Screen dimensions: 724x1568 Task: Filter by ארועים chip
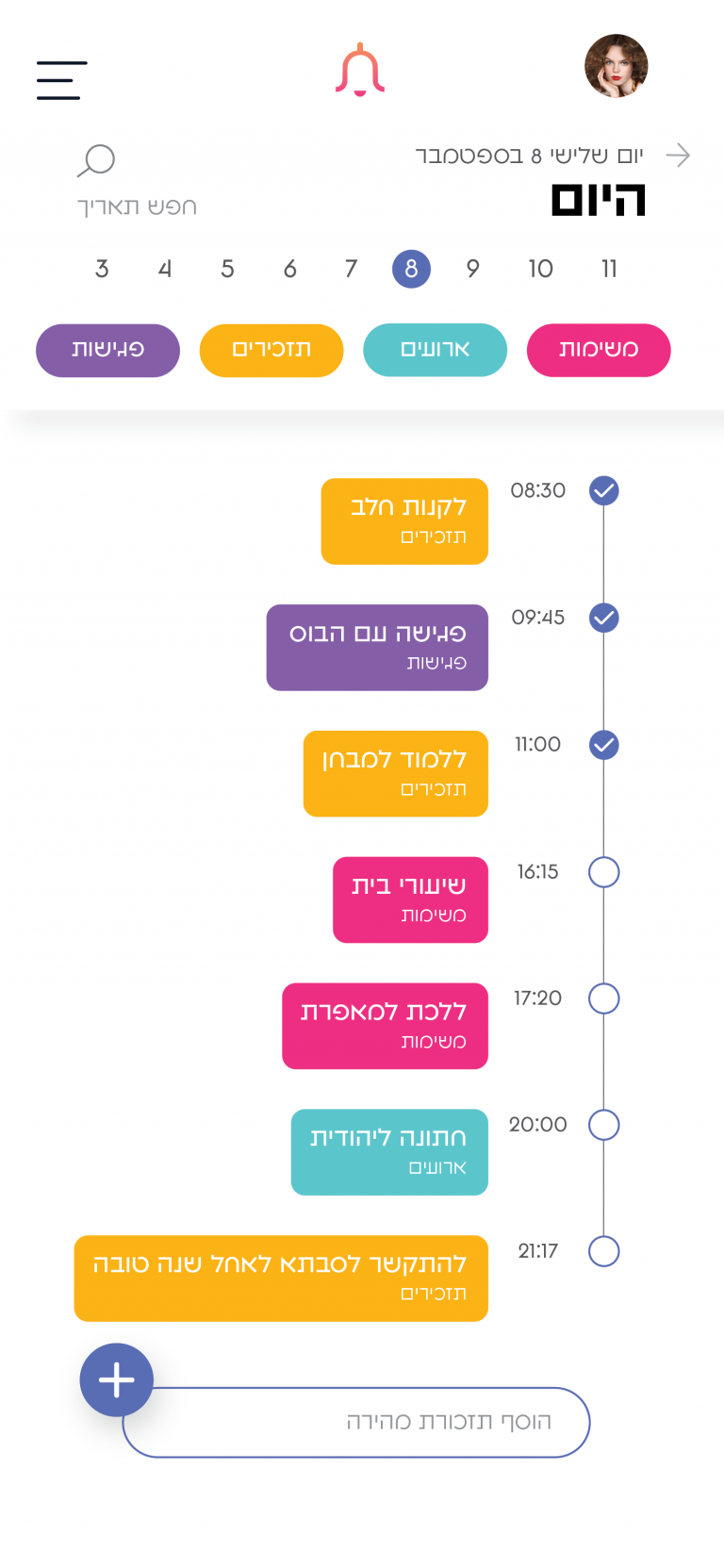click(x=435, y=350)
